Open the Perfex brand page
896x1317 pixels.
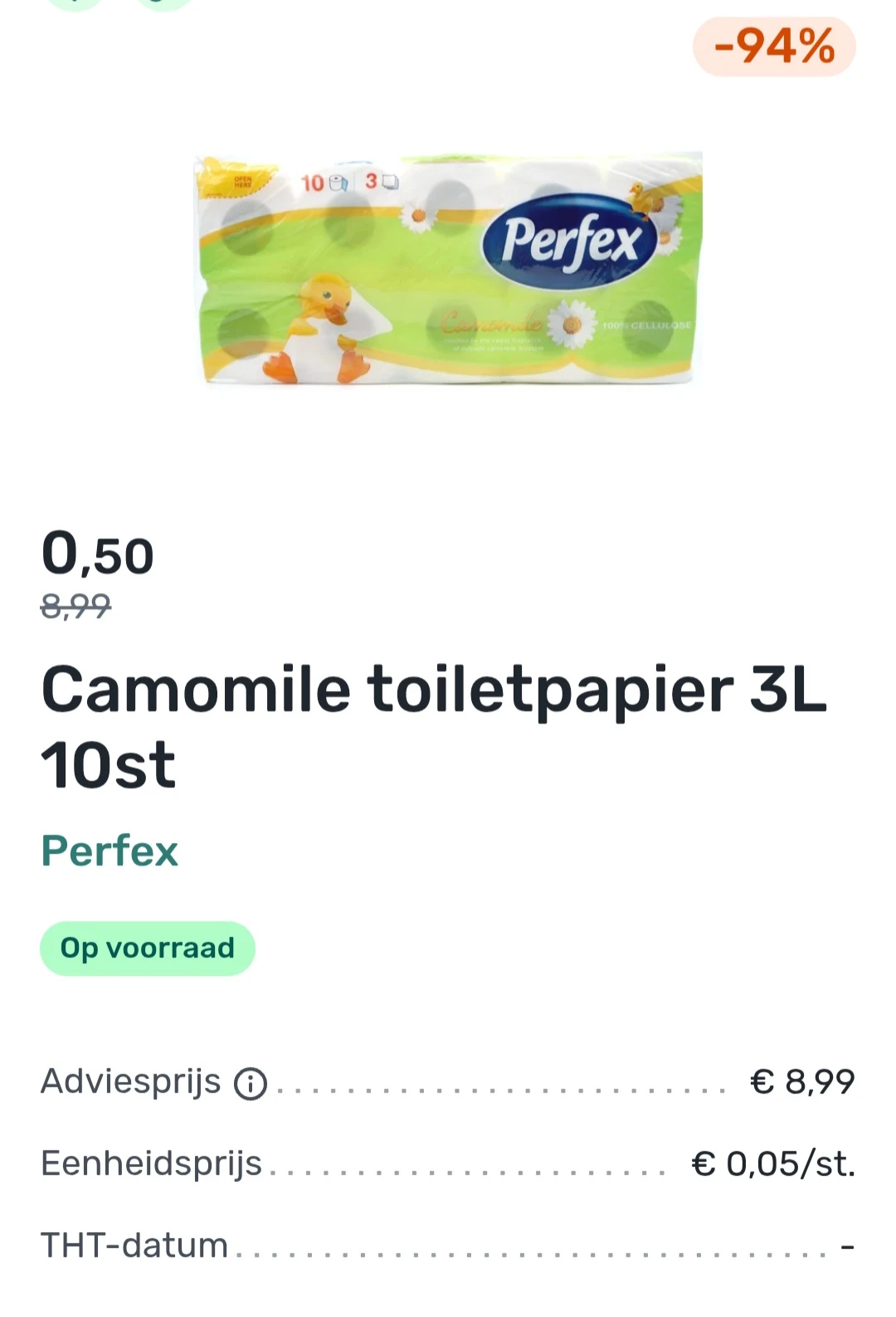pyautogui.click(x=110, y=850)
